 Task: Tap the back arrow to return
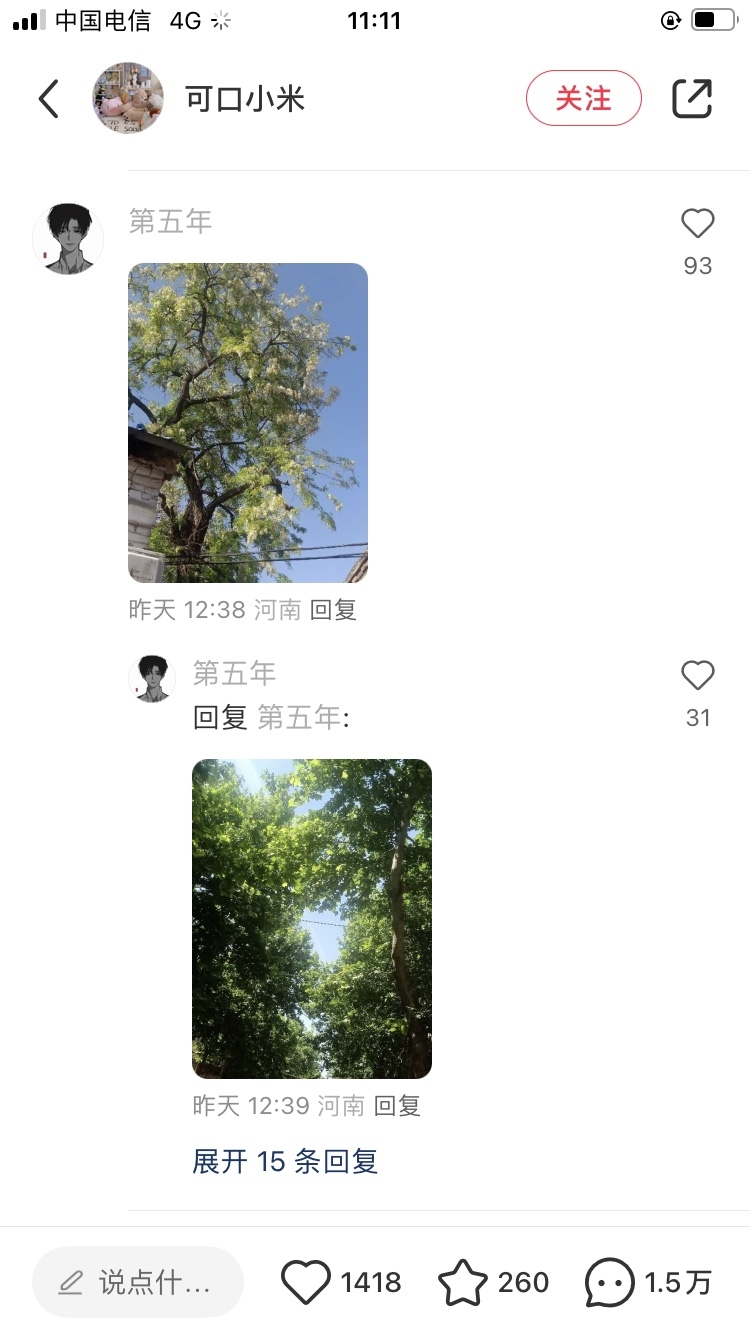(48, 98)
